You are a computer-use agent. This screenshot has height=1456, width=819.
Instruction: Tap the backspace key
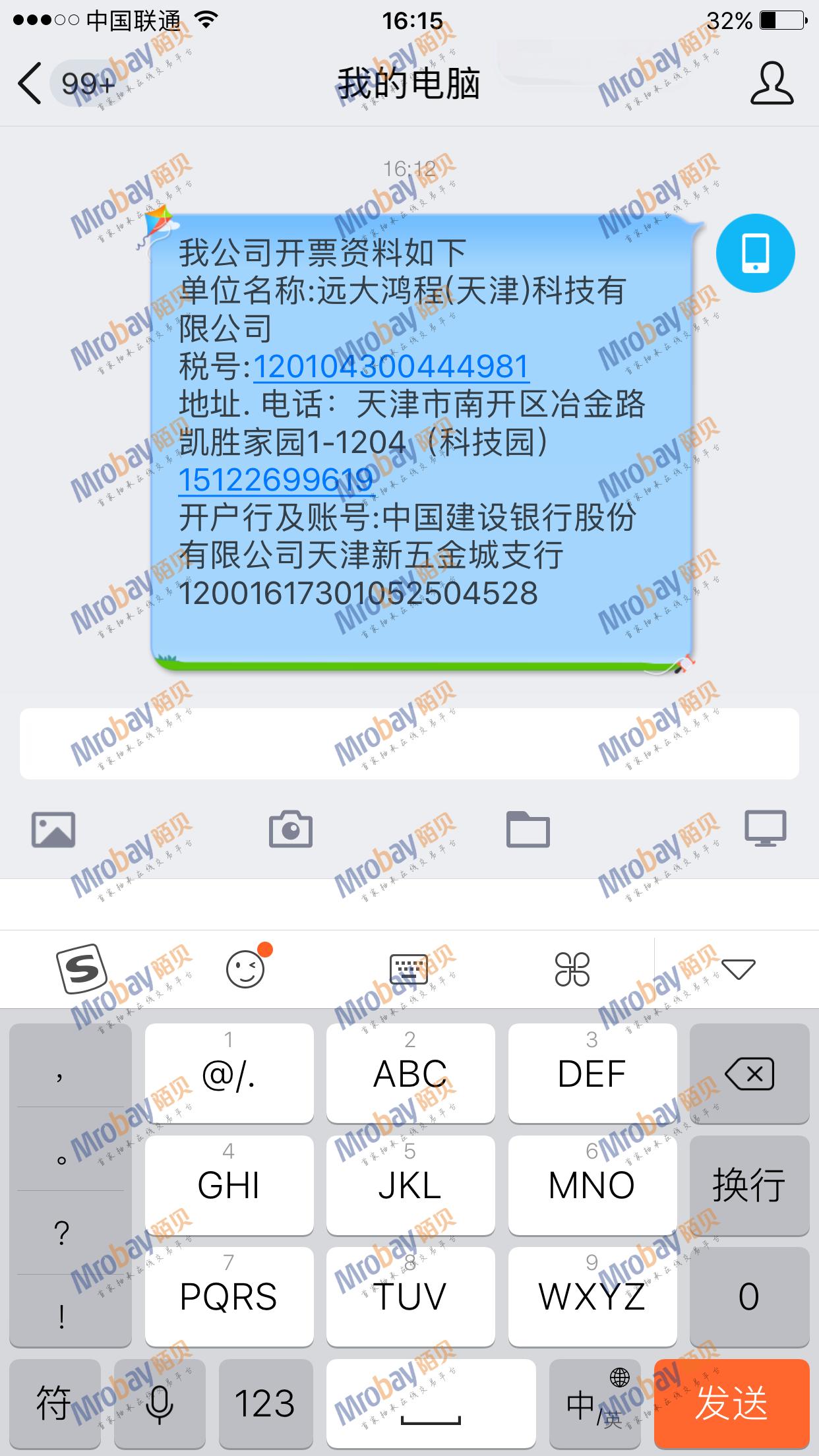point(749,1074)
